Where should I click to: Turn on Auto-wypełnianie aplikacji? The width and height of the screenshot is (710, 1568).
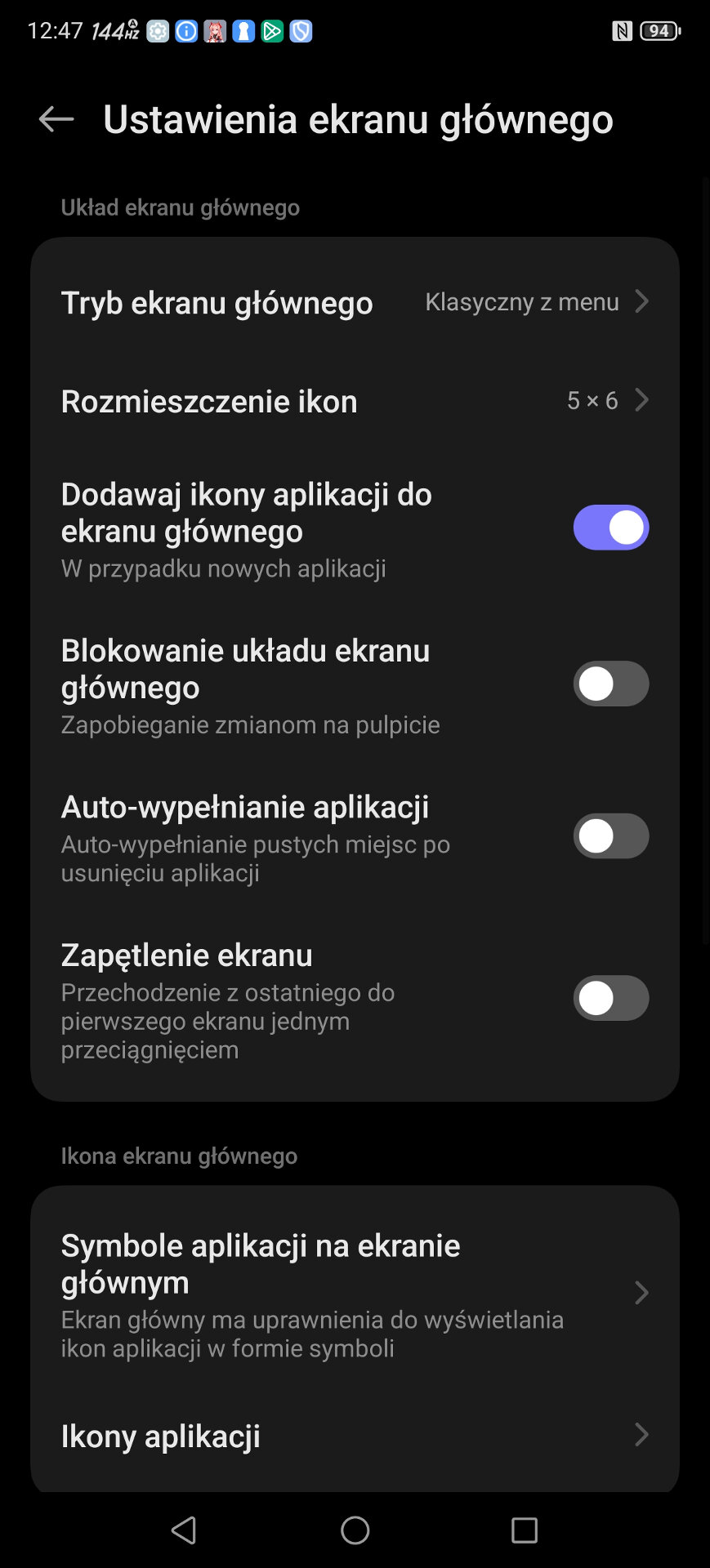[x=610, y=836]
